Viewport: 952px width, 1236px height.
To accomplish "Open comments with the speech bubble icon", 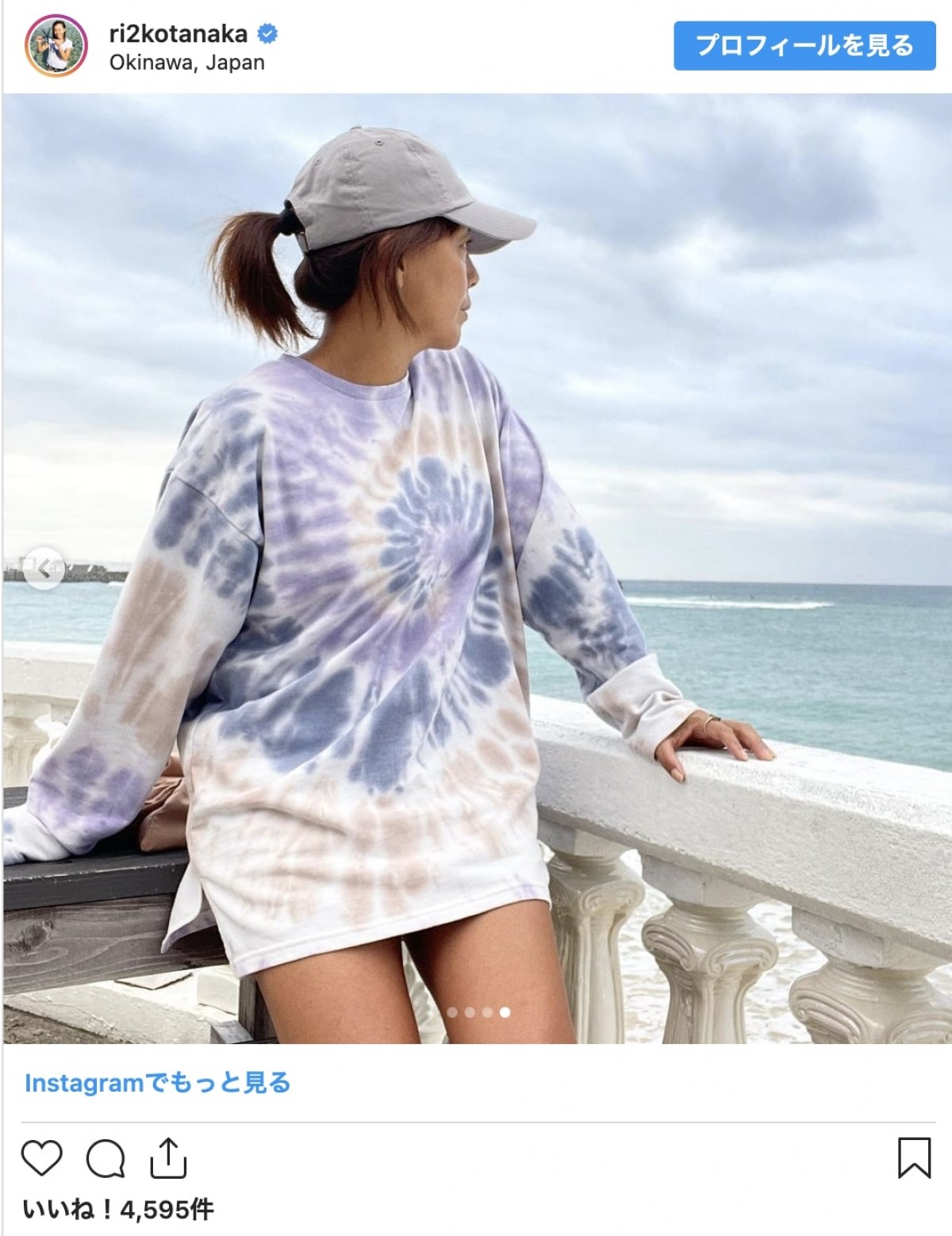I will tap(106, 1158).
